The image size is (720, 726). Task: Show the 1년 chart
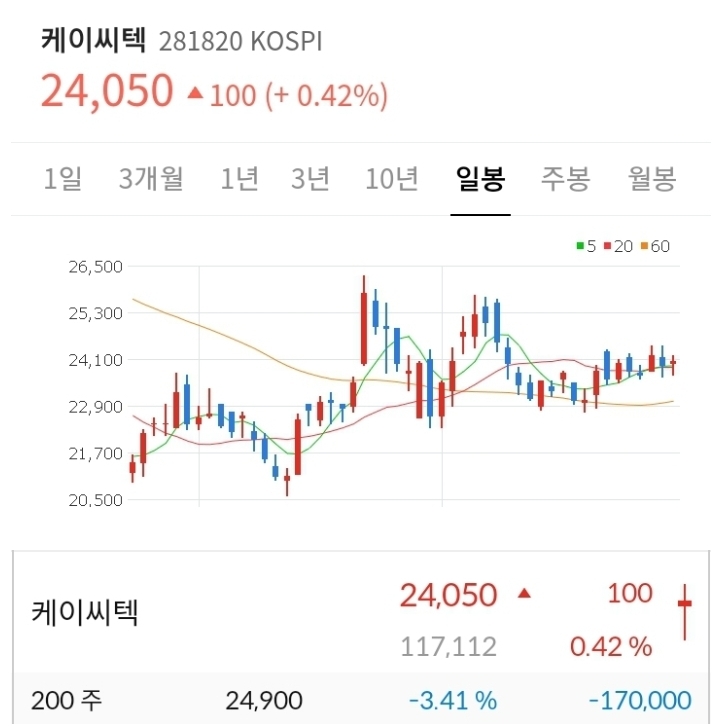point(240,180)
